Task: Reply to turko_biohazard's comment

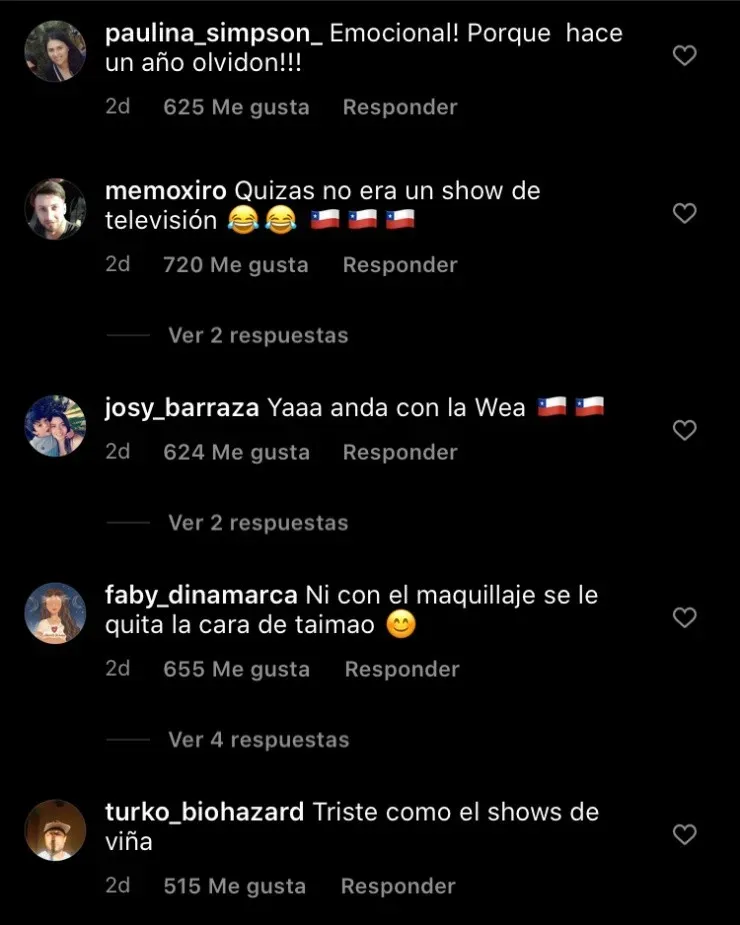Action: pyautogui.click(x=398, y=886)
